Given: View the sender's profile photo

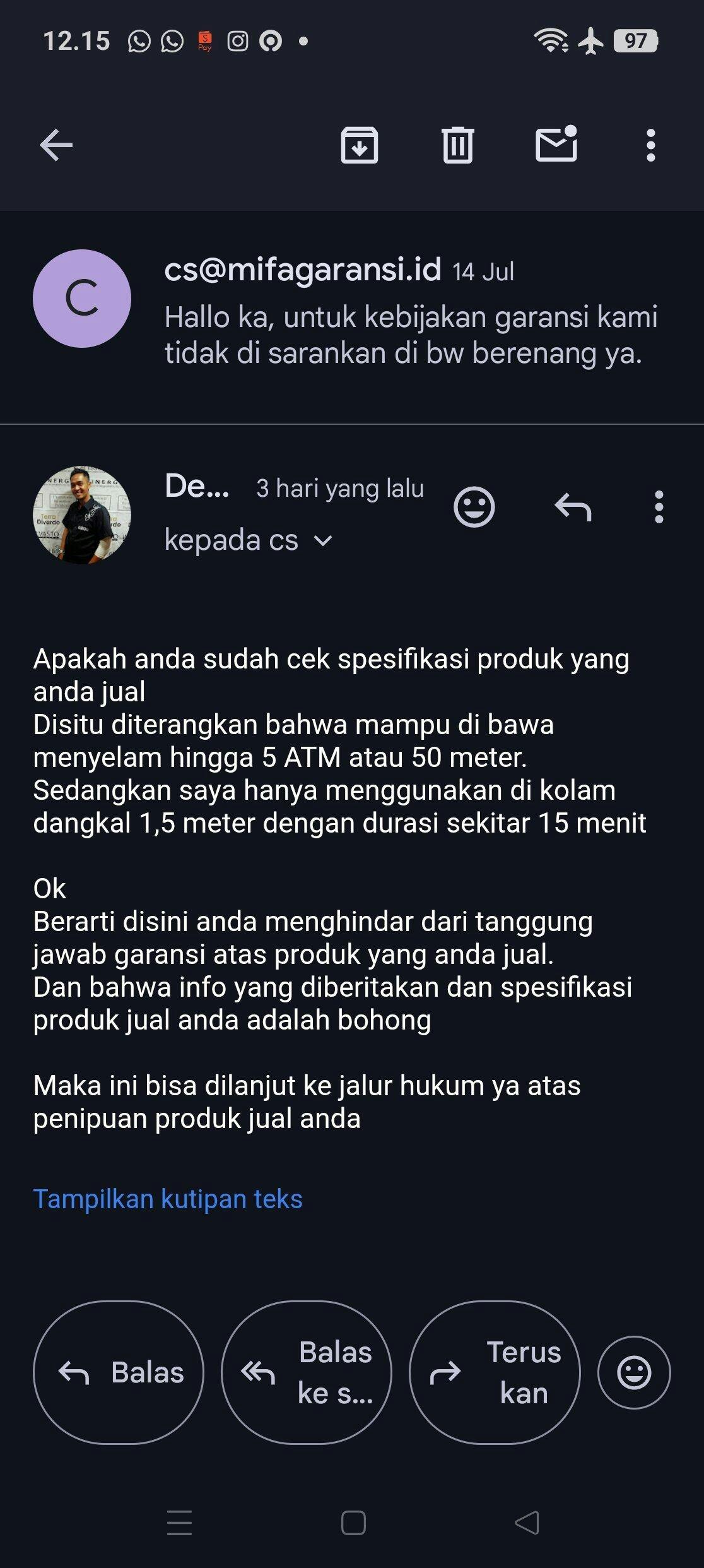Looking at the screenshot, I should (82, 515).
